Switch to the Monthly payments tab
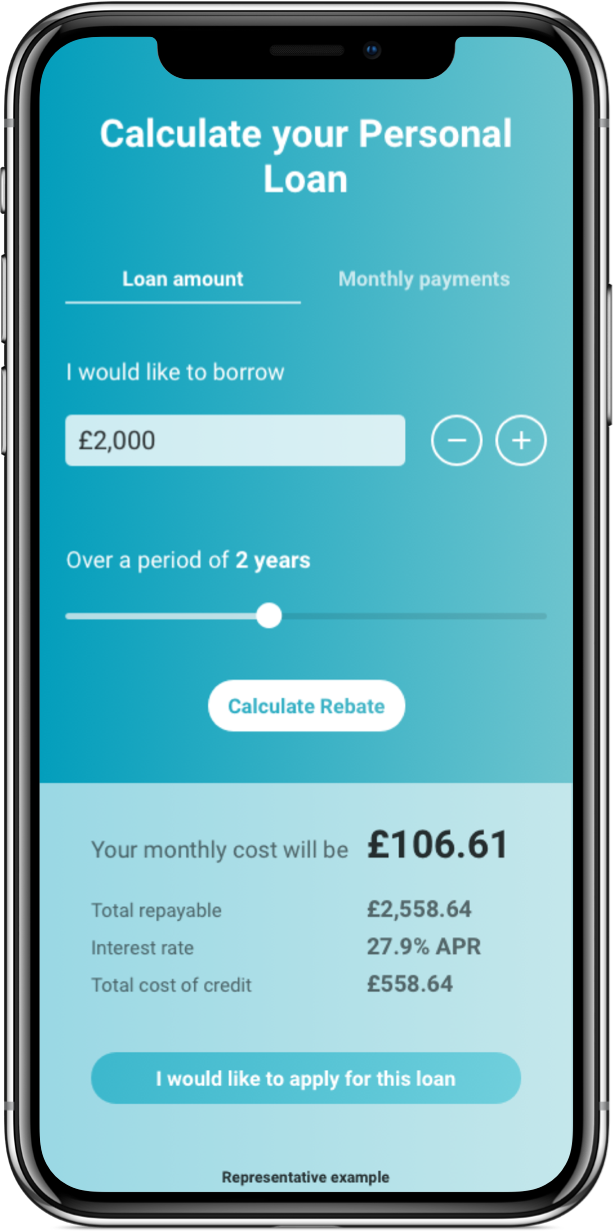This screenshot has width=614, height=1232. click(x=423, y=279)
